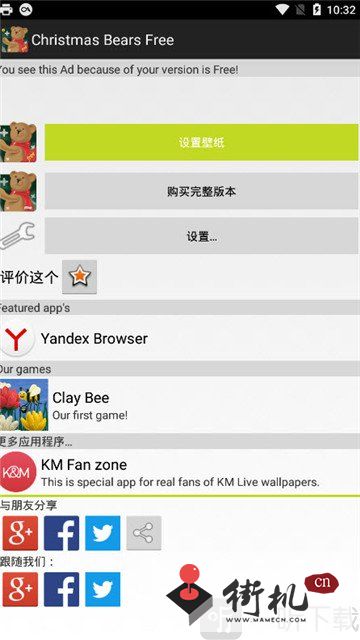Share with friends via Google+

point(20,533)
